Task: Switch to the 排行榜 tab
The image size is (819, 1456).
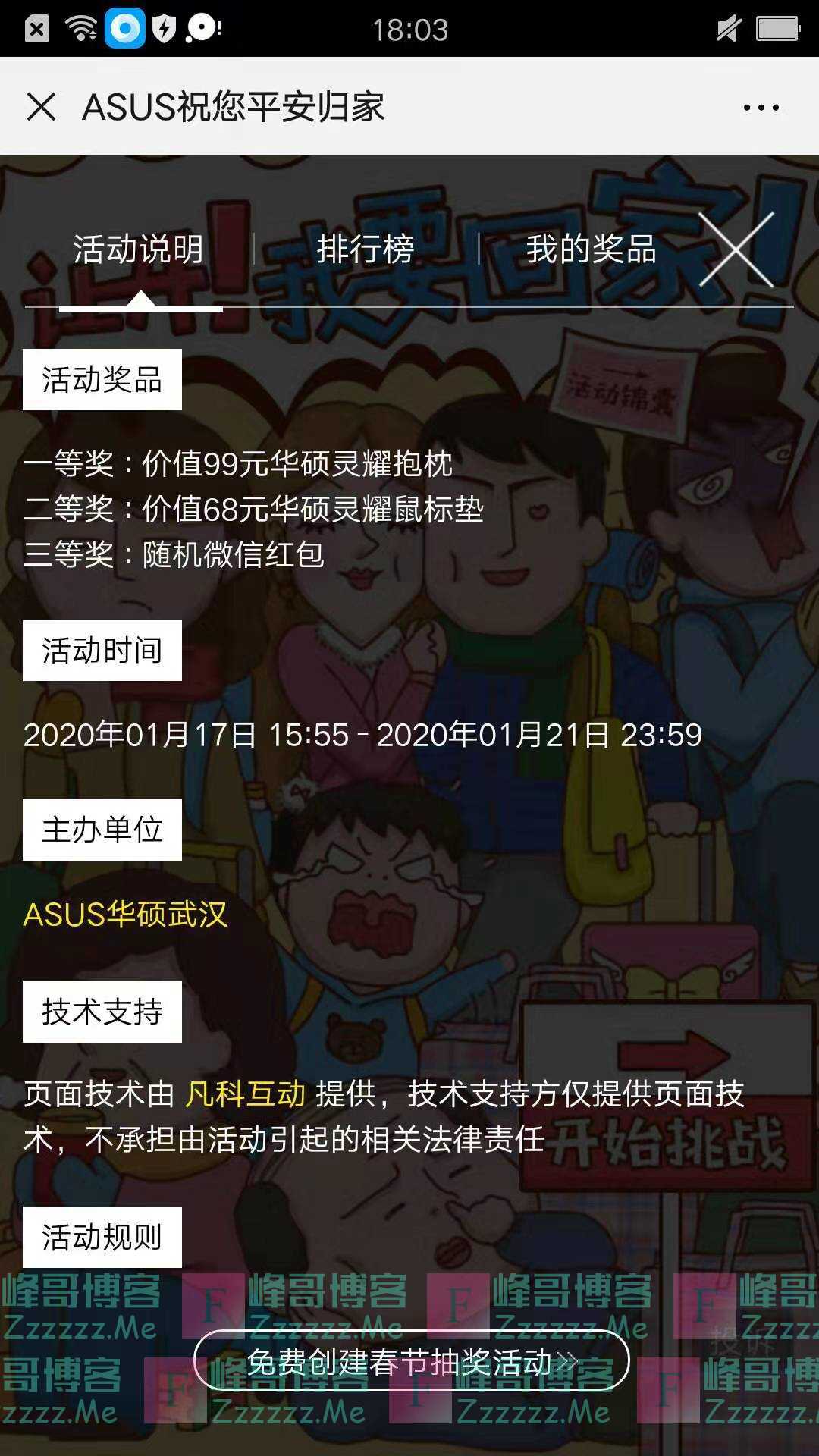Action: (x=366, y=249)
